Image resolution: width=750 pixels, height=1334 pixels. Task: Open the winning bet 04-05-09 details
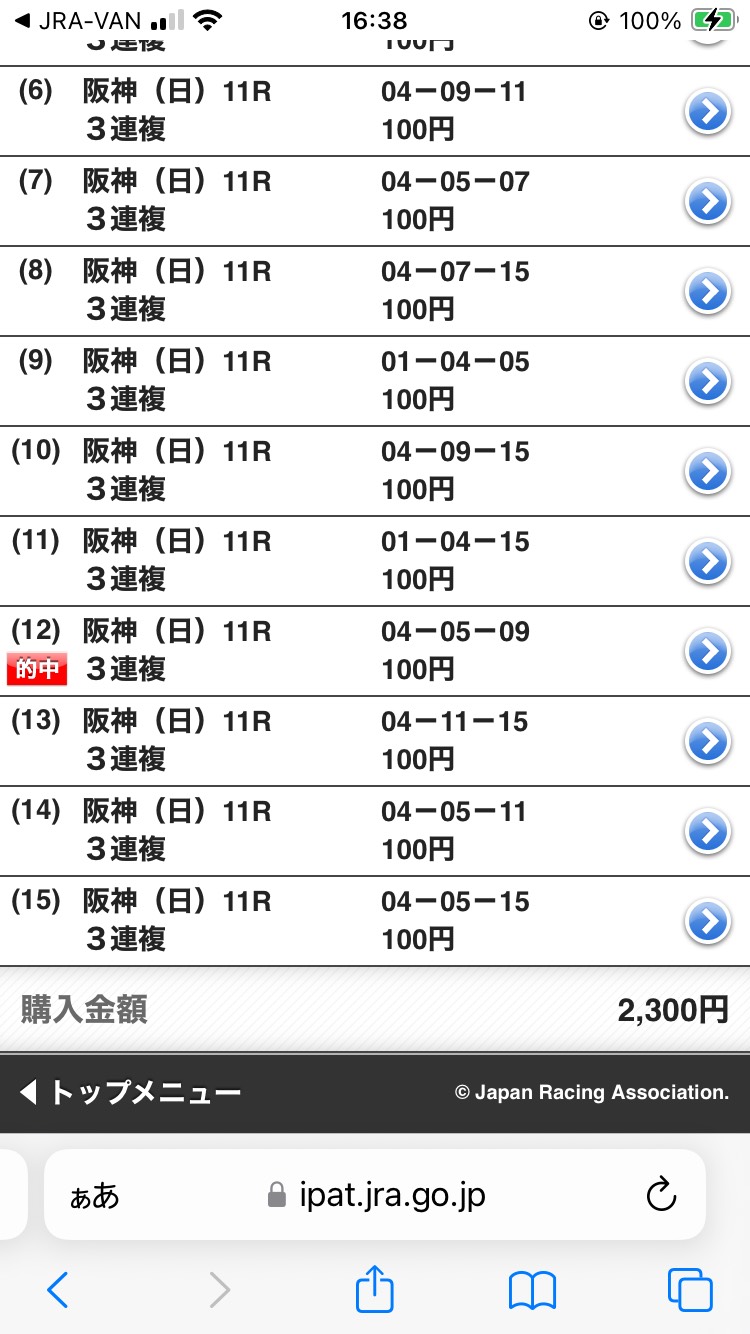[x=707, y=652]
